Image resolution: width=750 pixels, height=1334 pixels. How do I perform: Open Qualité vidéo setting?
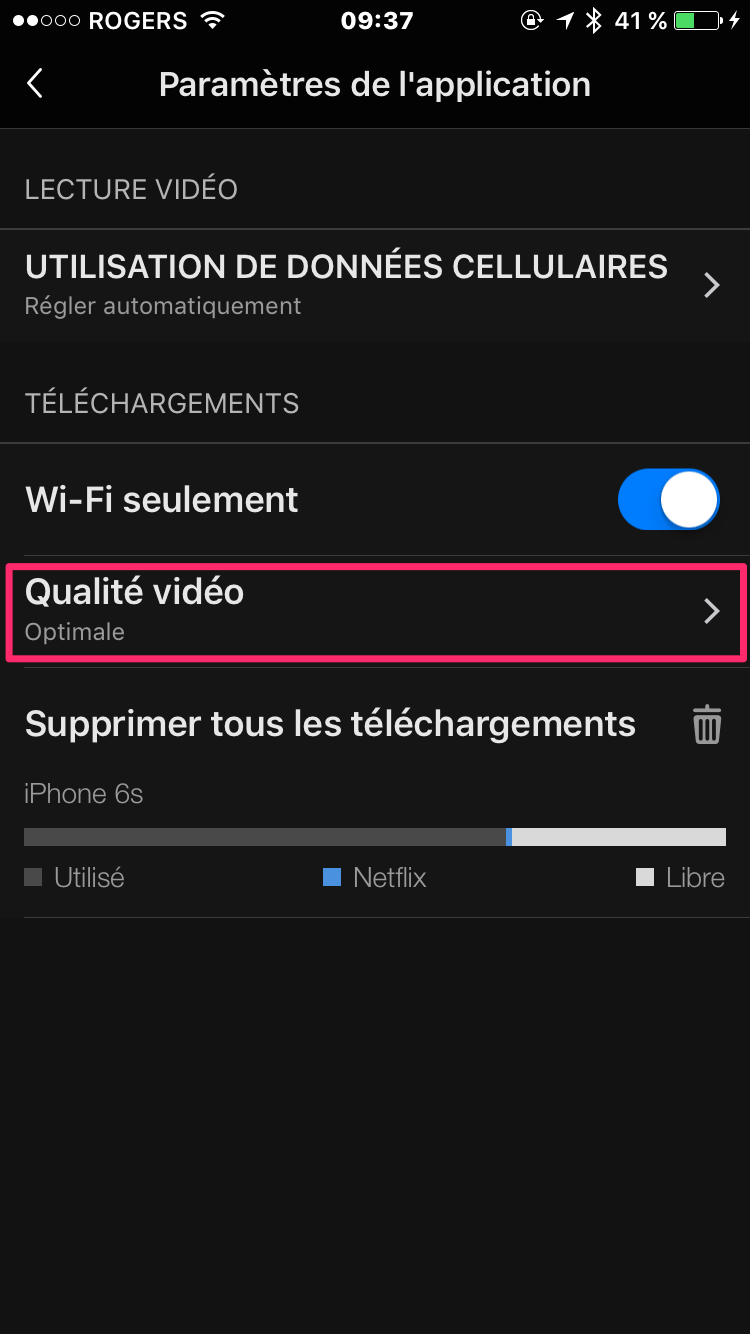(374, 610)
